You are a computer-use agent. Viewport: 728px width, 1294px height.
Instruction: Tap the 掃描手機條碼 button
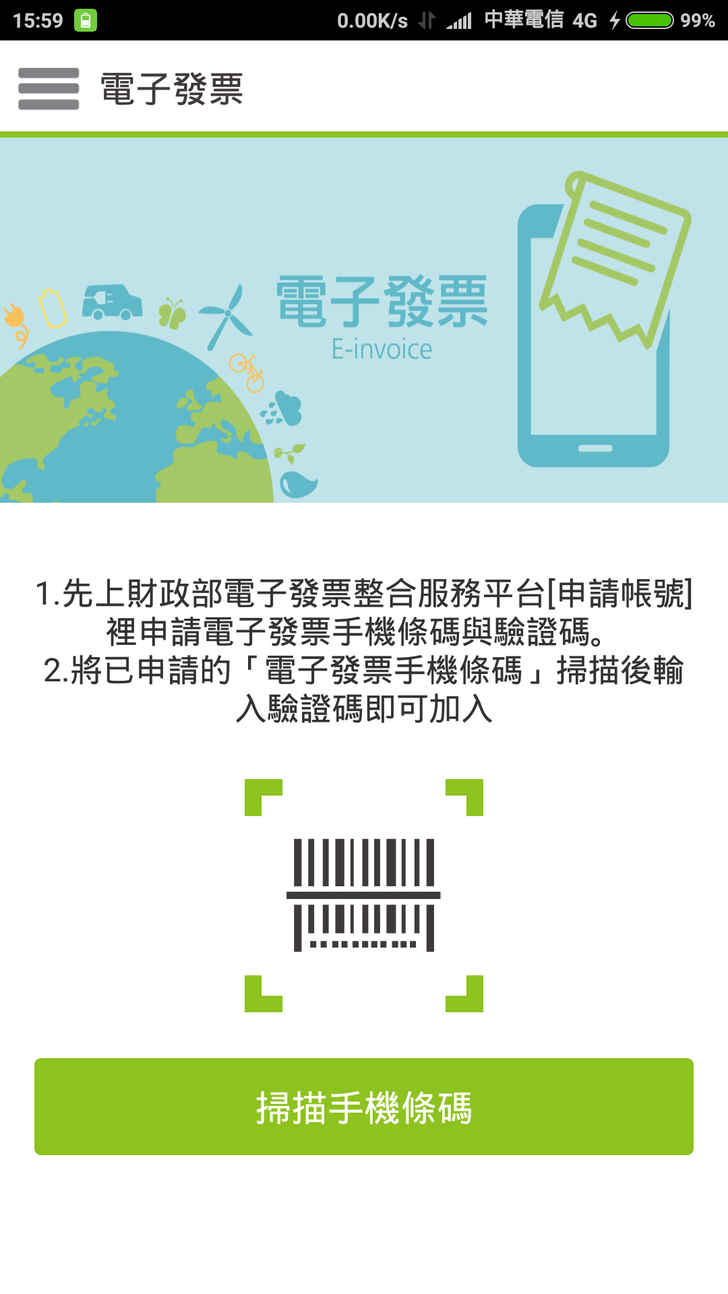click(x=363, y=1107)
